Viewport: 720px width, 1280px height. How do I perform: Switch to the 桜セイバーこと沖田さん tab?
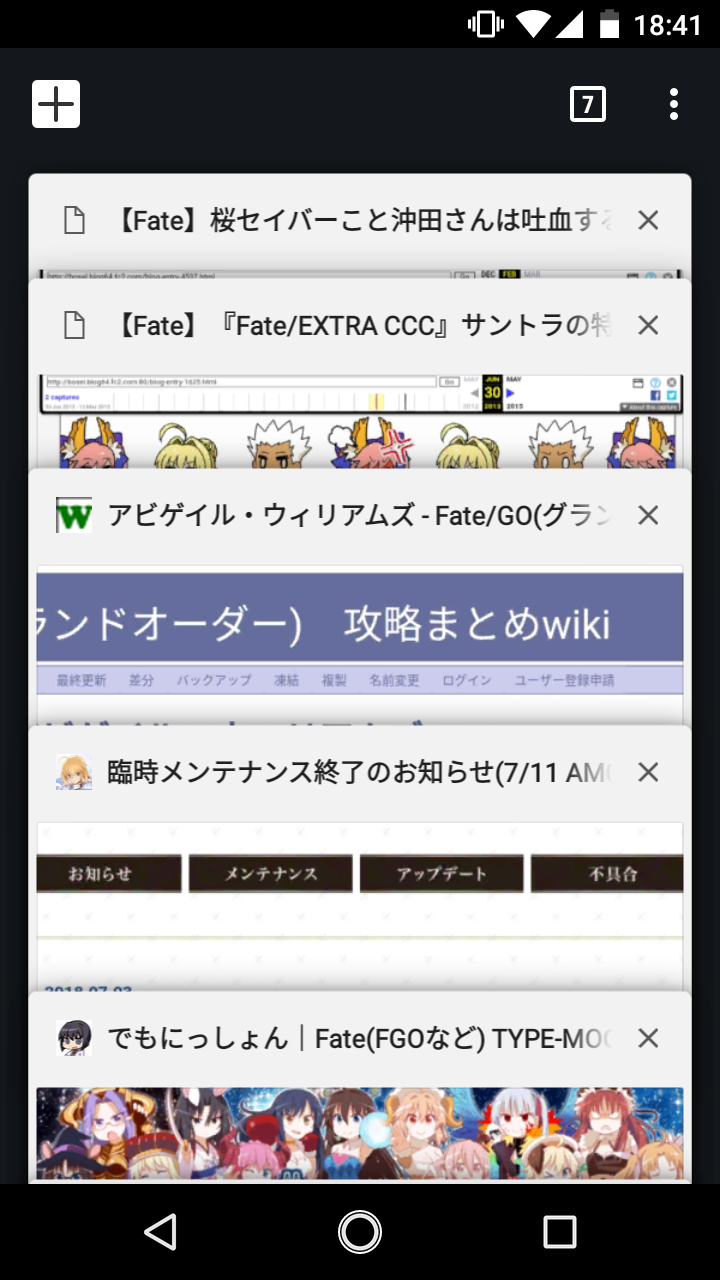click(340, 221)
